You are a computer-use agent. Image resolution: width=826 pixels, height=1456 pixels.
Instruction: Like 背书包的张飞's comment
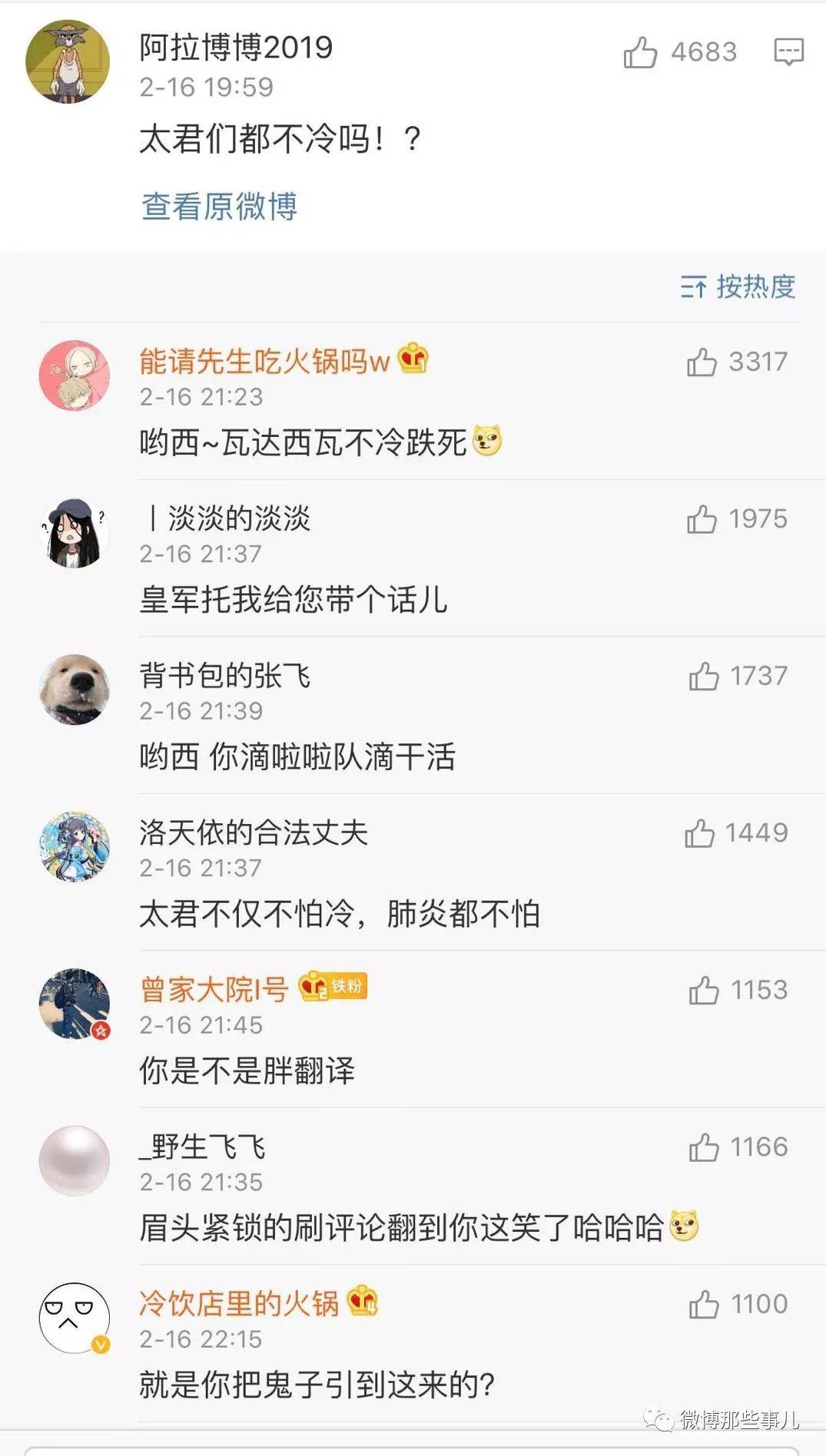pos(703,677)
